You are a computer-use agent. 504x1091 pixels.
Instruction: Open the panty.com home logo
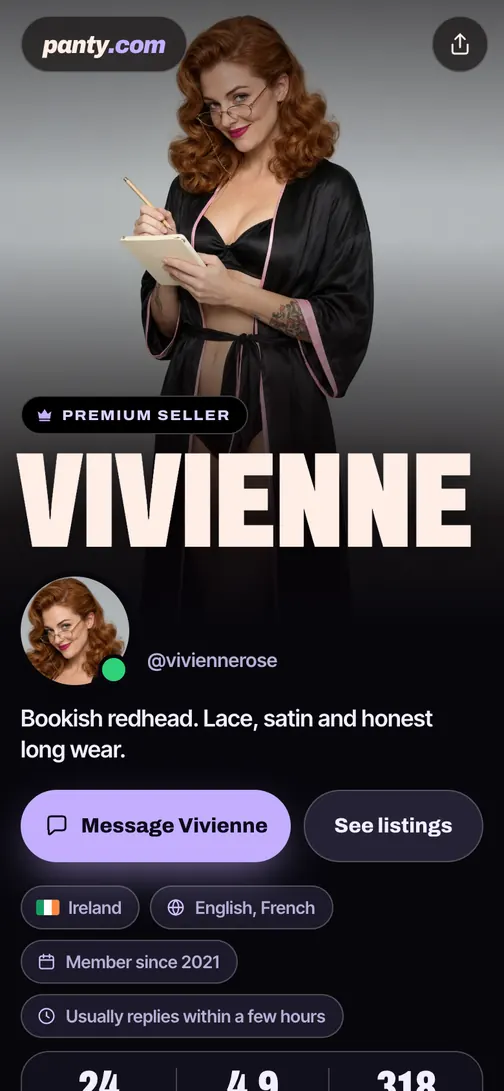[104, 45]
